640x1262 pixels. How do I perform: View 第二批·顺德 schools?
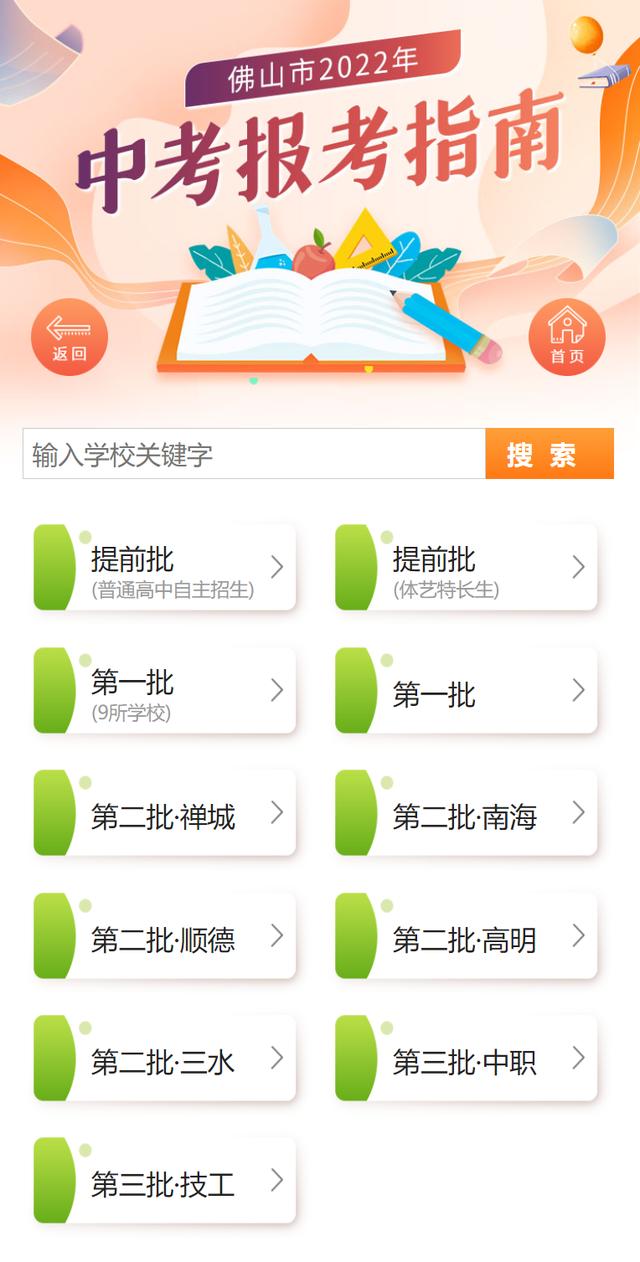pyautogui.click(x=165, y=937)
